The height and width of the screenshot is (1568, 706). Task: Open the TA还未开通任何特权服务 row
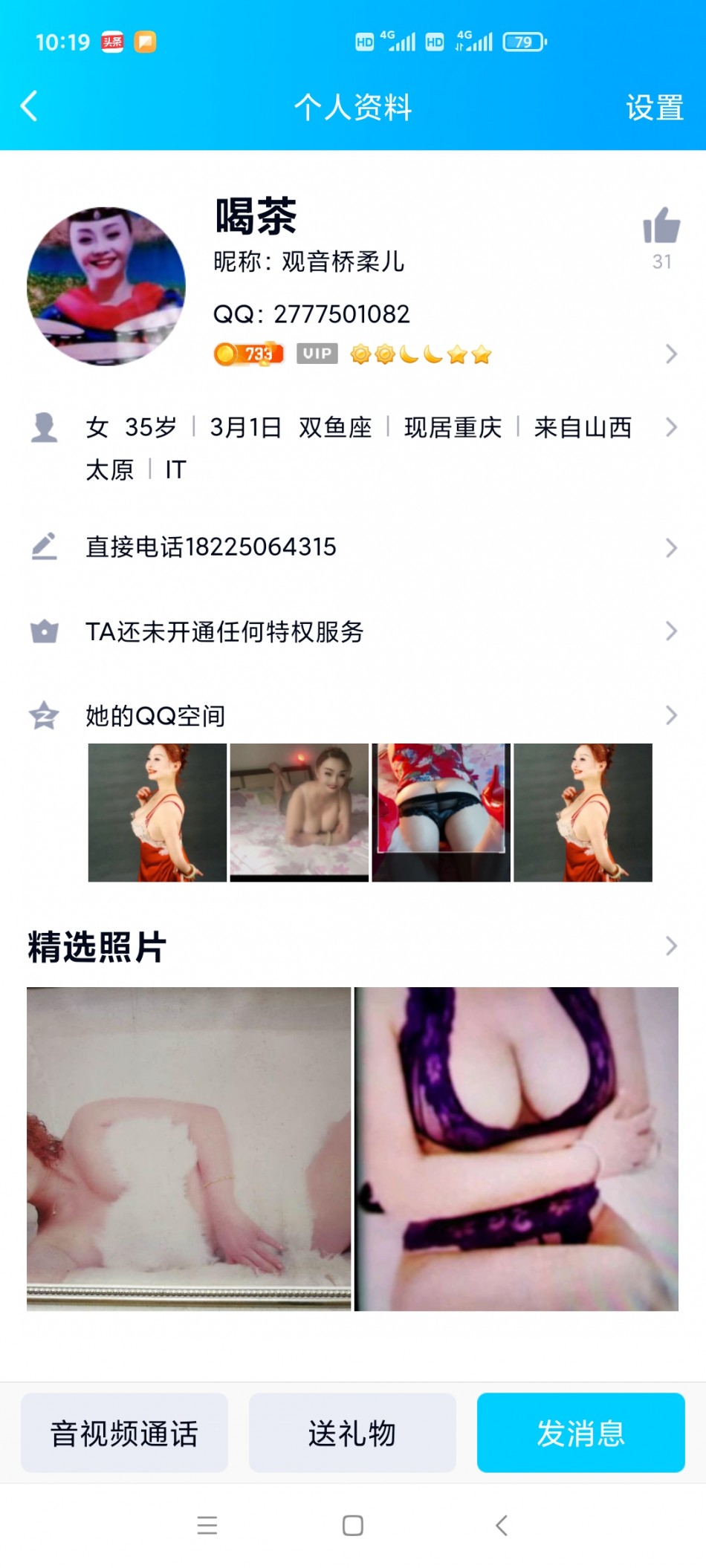click(357, 631)
